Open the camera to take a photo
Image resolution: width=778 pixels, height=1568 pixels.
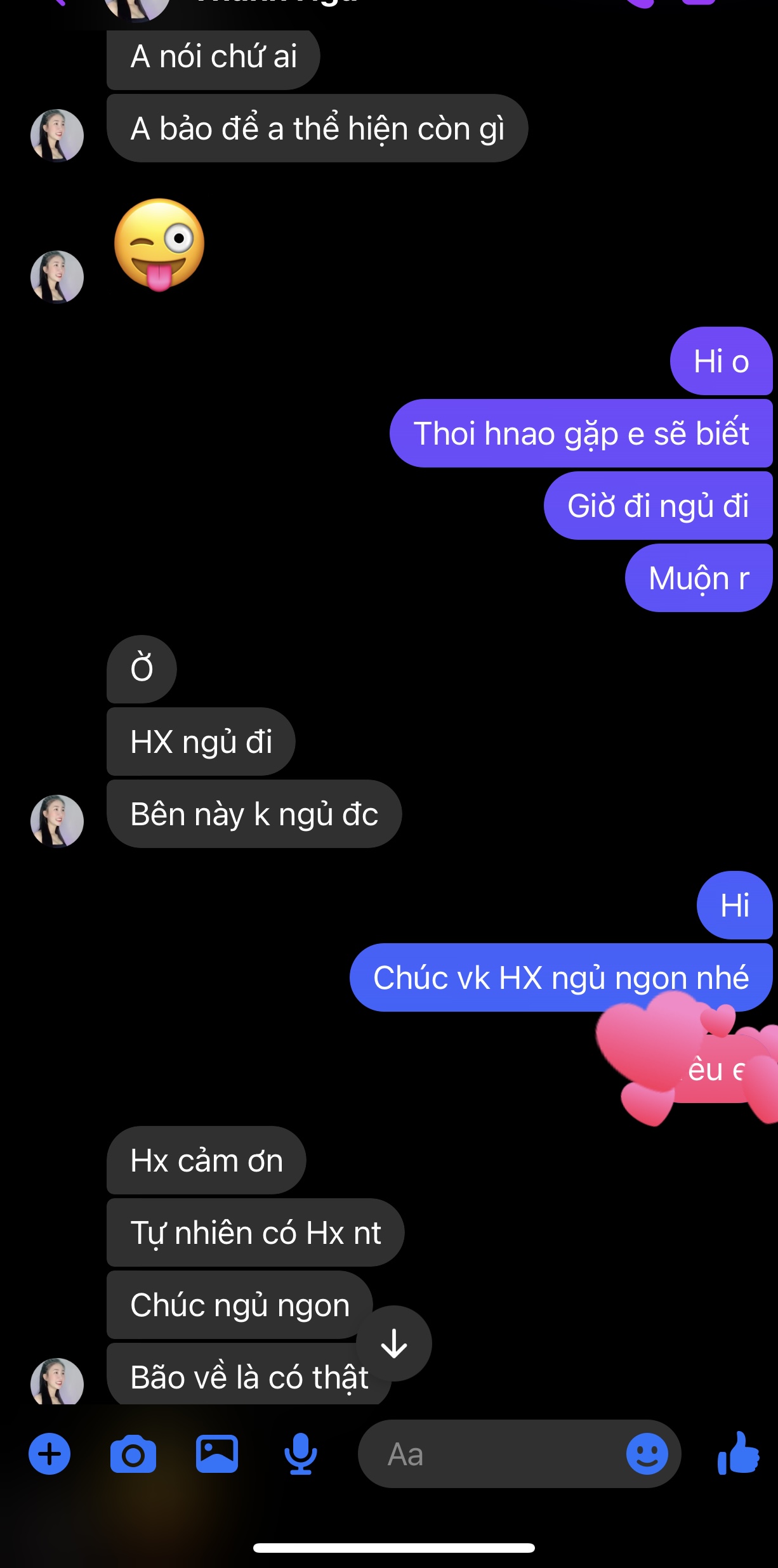tap(133, 1454)
